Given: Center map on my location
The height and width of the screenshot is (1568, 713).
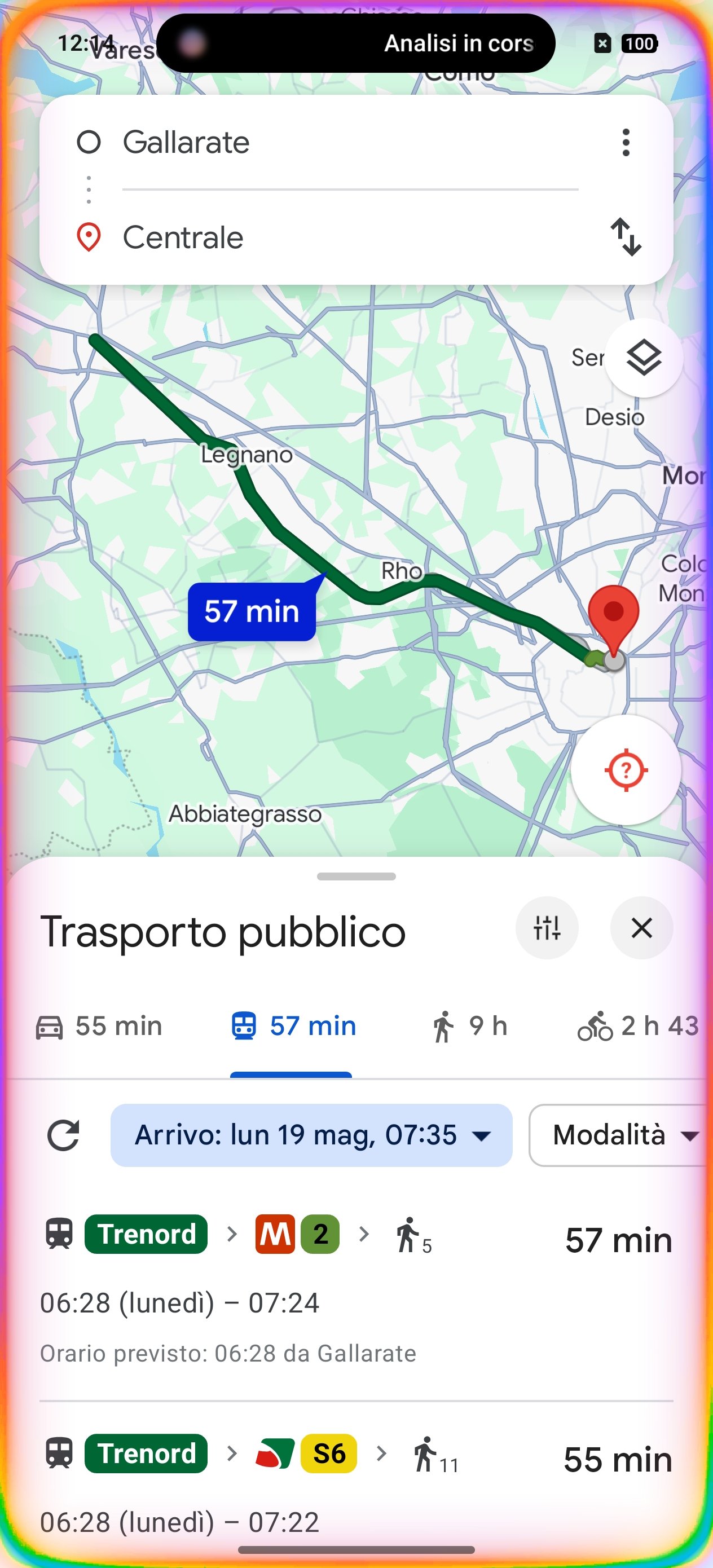Looking at the screenshot, I should (626, 770).
